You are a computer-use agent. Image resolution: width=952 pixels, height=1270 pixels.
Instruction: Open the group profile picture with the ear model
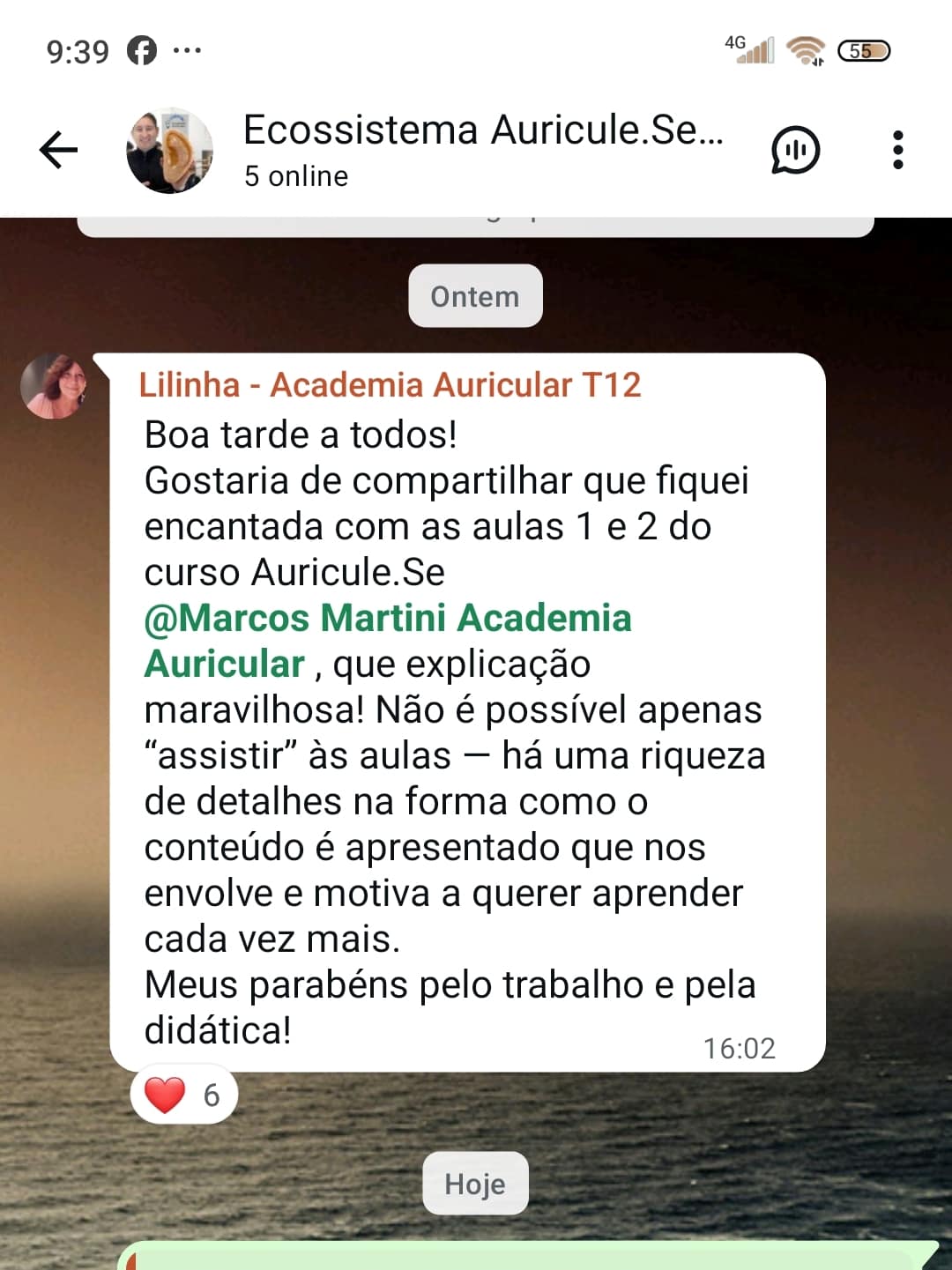[x=170, y=150]
